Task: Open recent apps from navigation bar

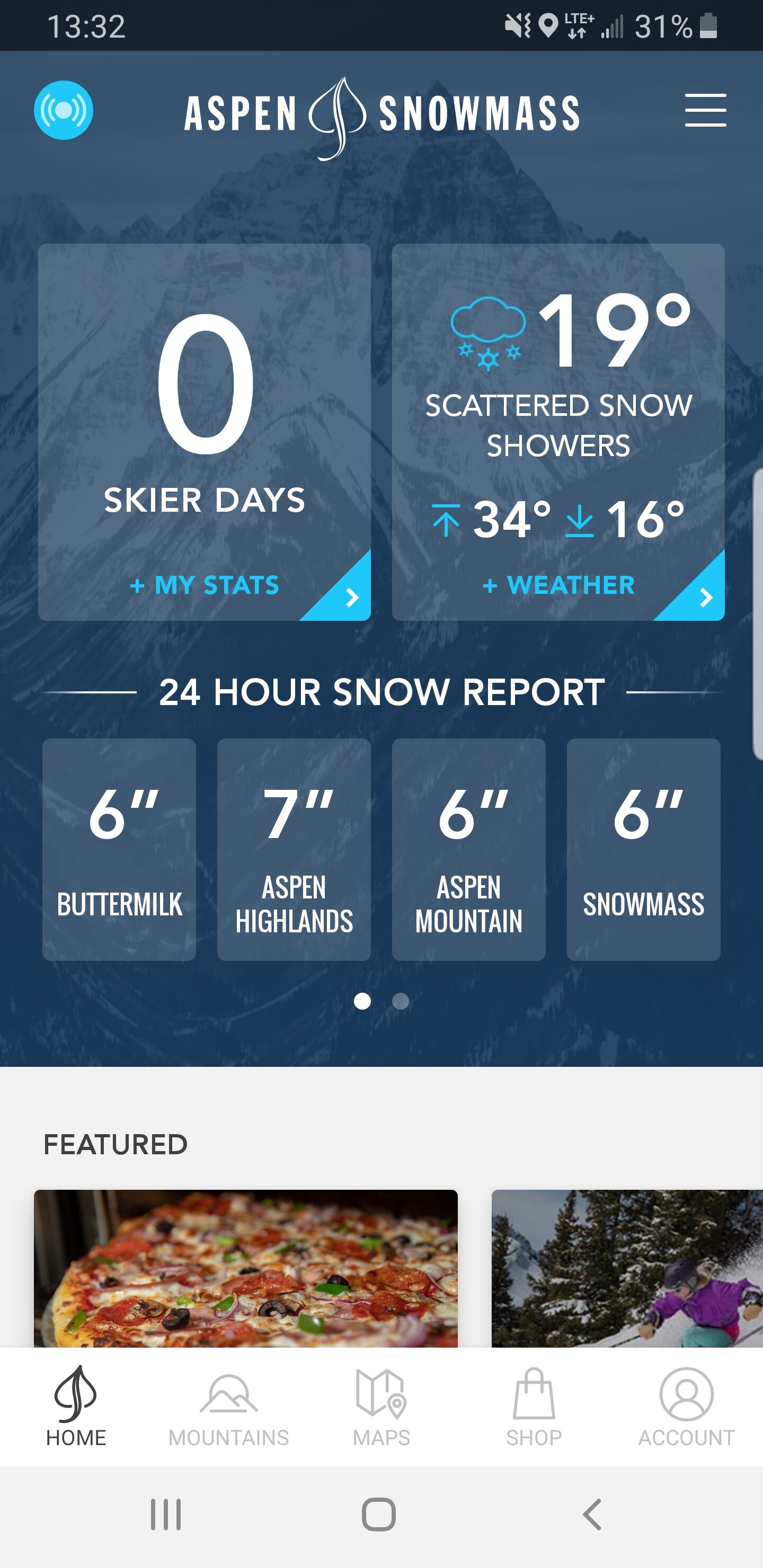Action: (166, 1514)
